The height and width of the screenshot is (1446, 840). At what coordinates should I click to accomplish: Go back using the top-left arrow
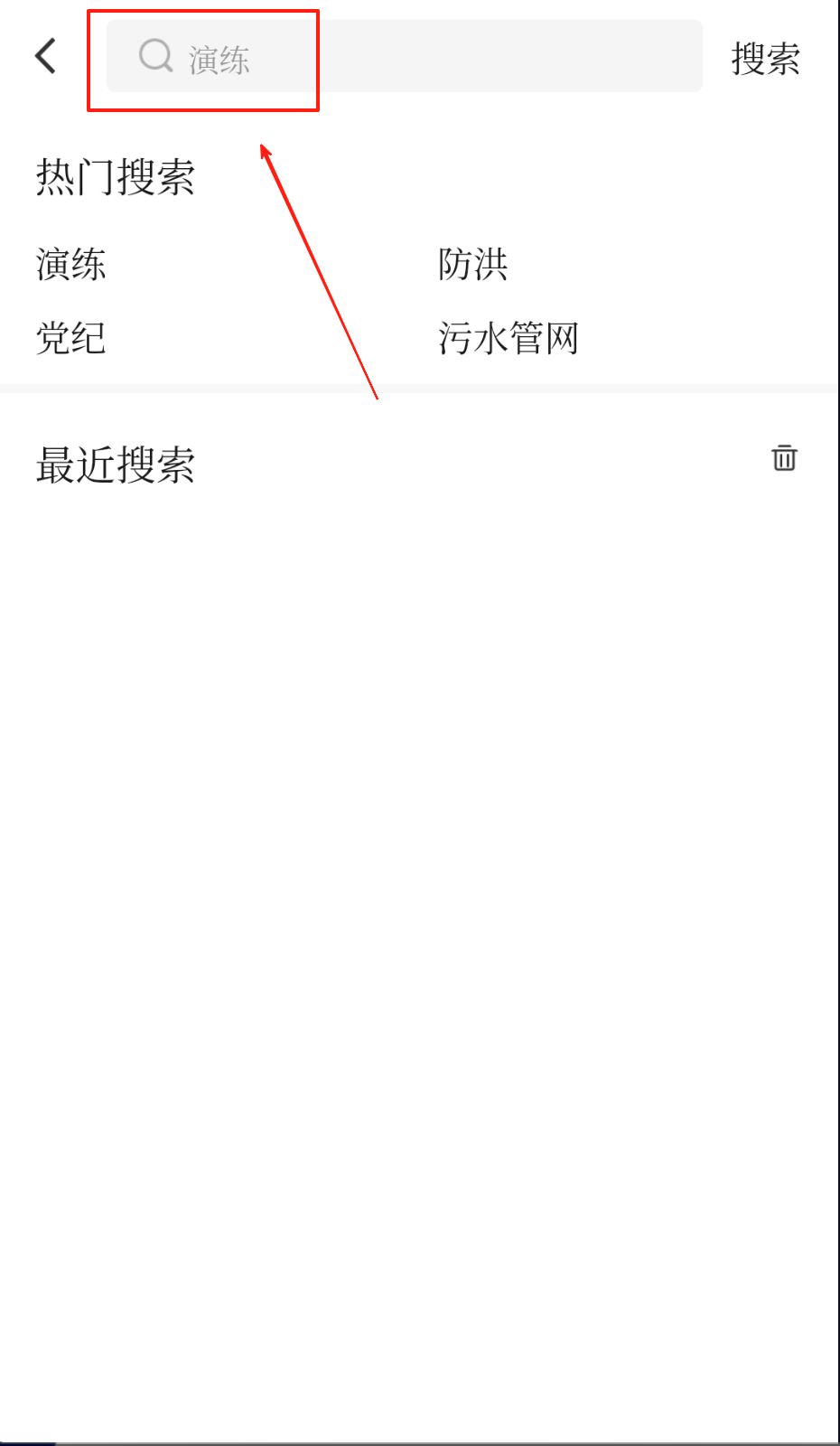tap(45, 56)
